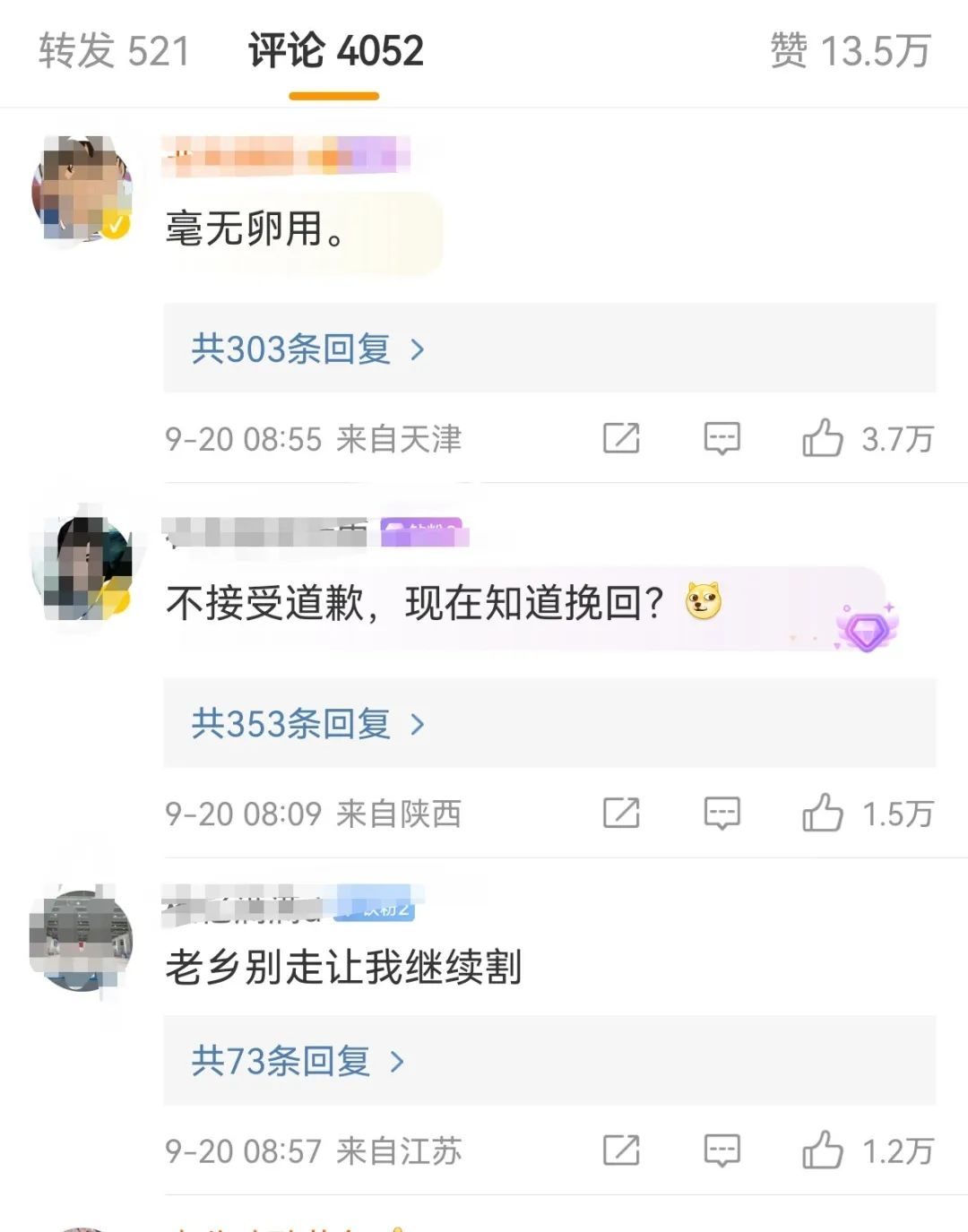Image resolution: width=968 pixels, height=1232 pixels.
Task: Reply to the 毫无卵用 comment
Action: pyautogui.click(x=722, y=438)
